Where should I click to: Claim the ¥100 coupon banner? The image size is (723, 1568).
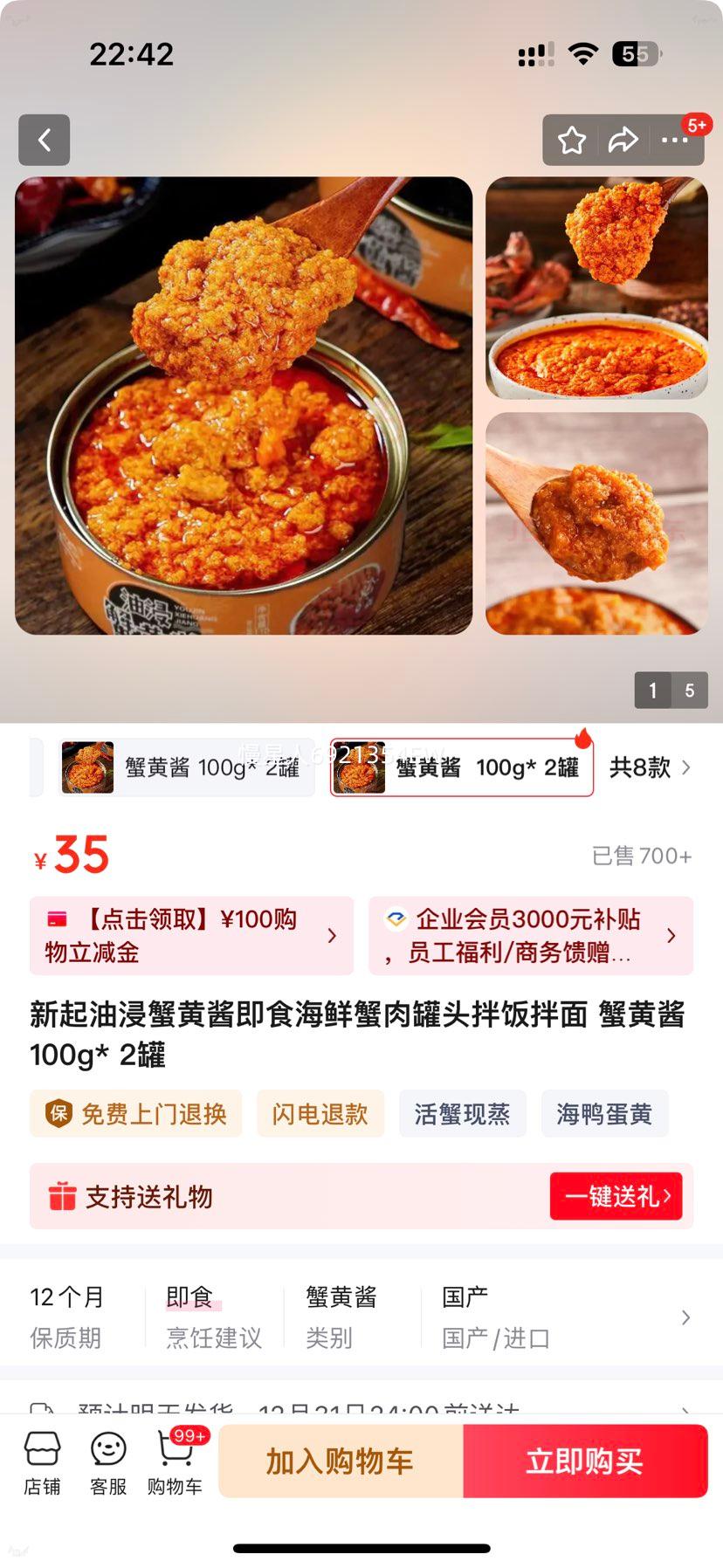[x=191, y=935]
